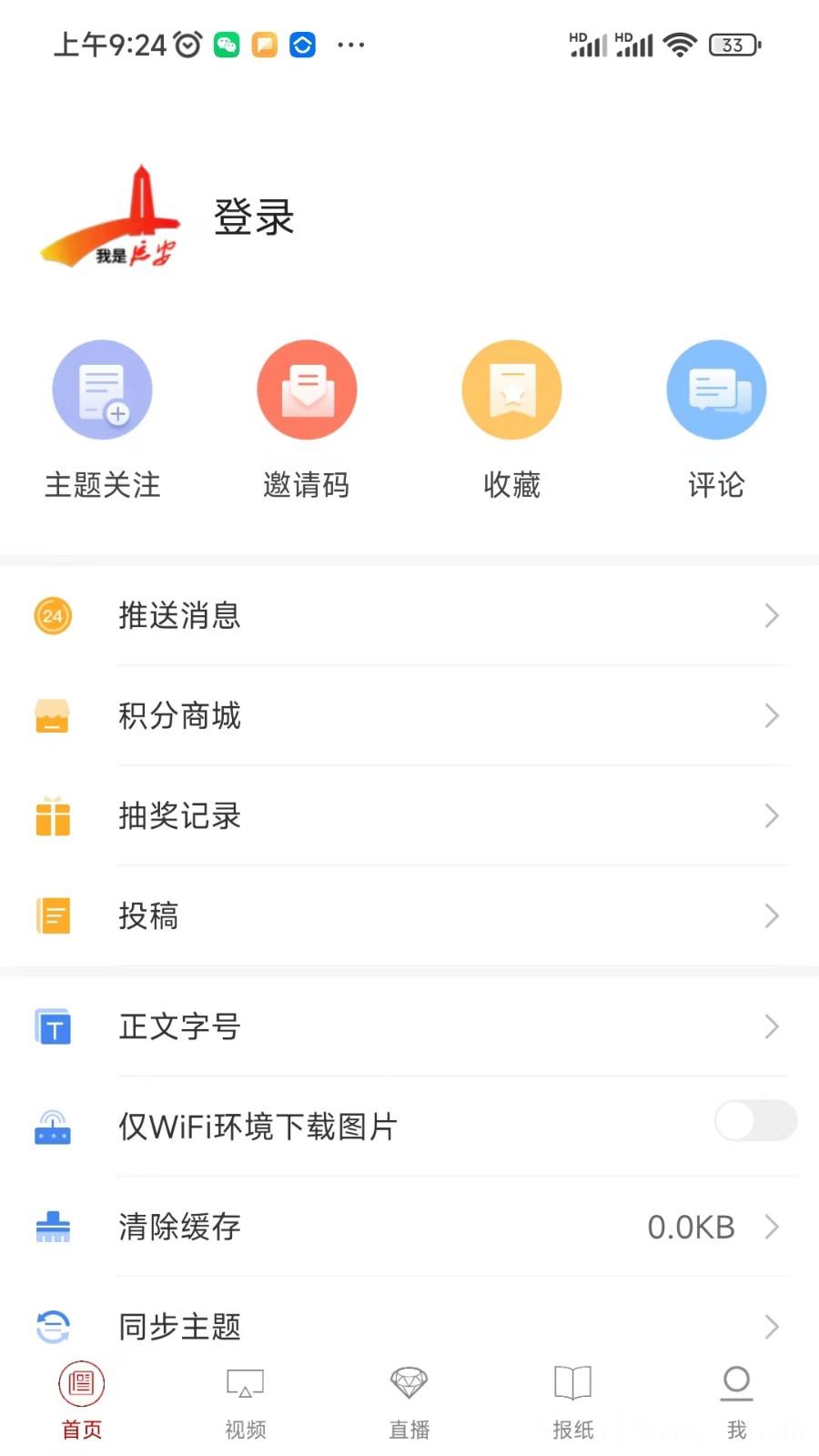
Task: Check 0.0KB cache size indicator
Action: tap(690, 1227)
